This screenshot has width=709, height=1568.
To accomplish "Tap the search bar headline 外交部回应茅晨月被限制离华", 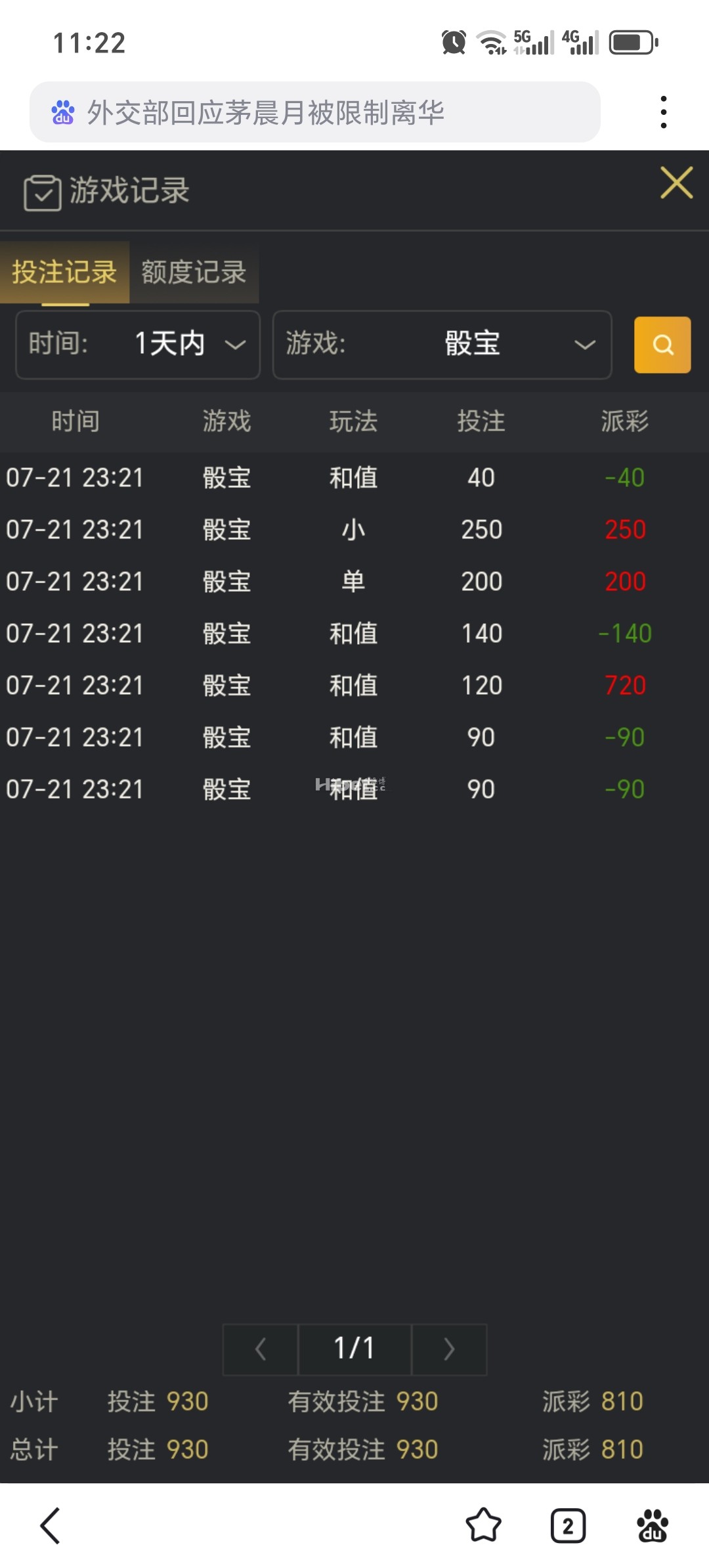I will (269, 112).
